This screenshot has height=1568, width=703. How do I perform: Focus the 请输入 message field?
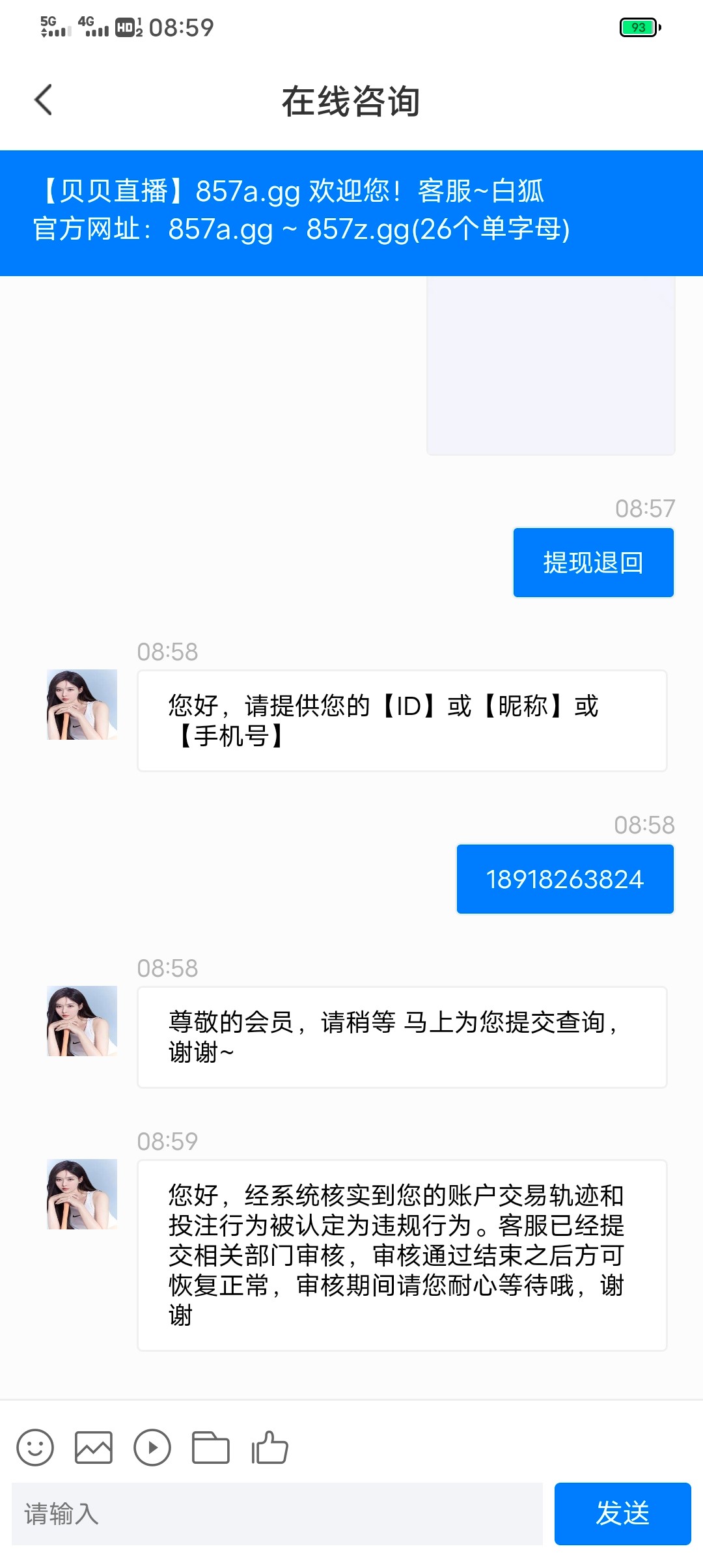277,1514
